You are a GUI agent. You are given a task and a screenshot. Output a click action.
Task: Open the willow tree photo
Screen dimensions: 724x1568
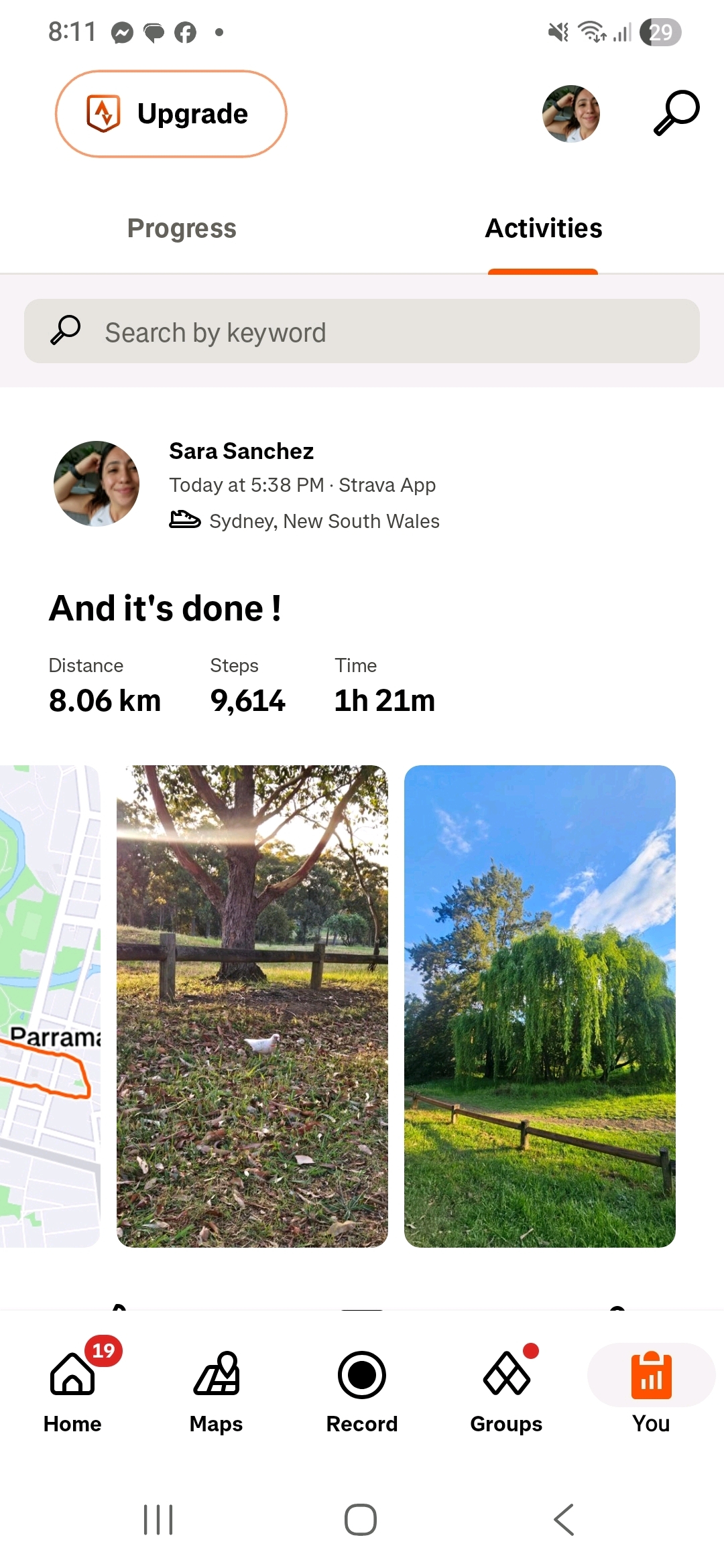click(x=540, y=1005)
